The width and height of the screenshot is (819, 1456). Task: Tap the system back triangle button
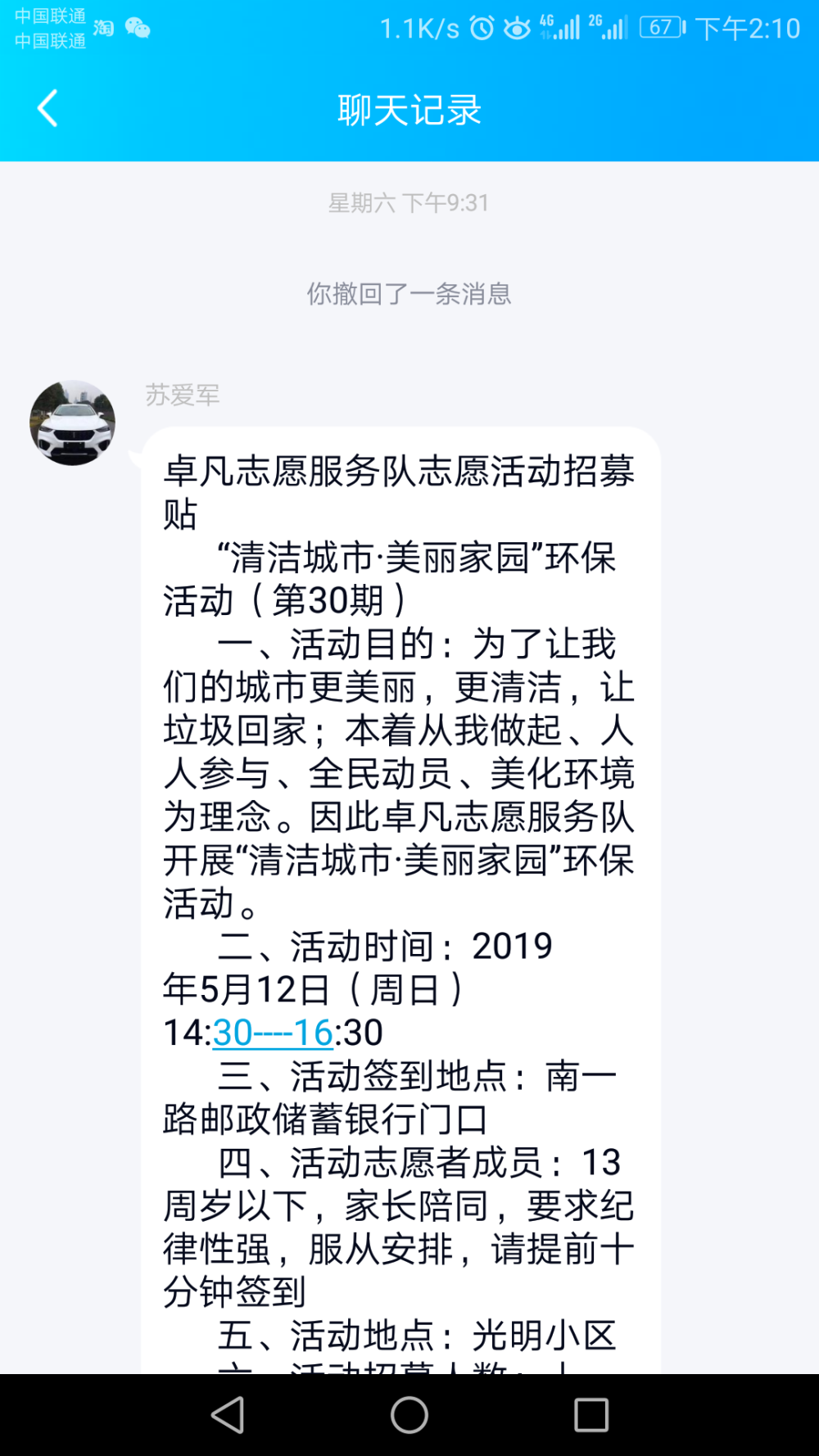228,1414
